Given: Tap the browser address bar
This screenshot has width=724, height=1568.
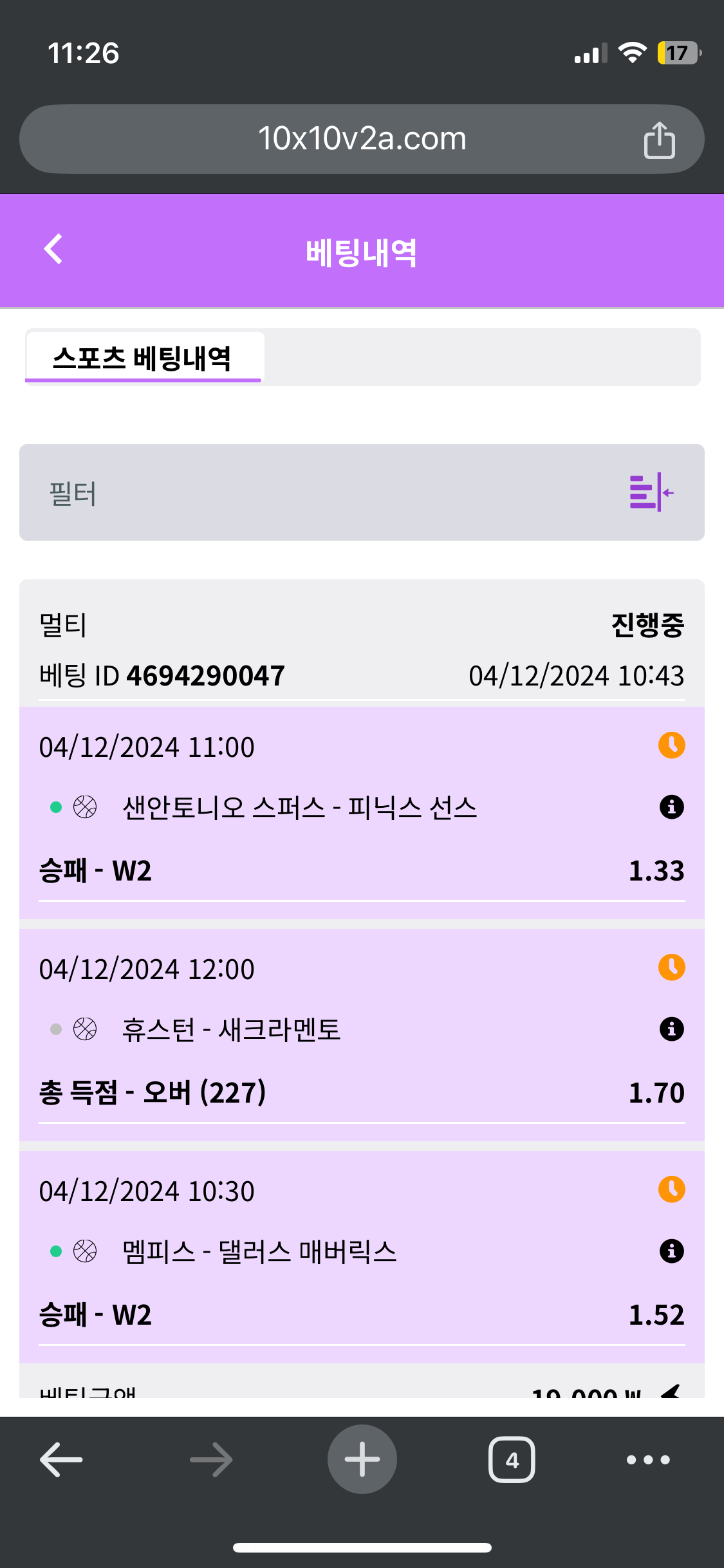Looking at the screenshot, I should (361, 139).
